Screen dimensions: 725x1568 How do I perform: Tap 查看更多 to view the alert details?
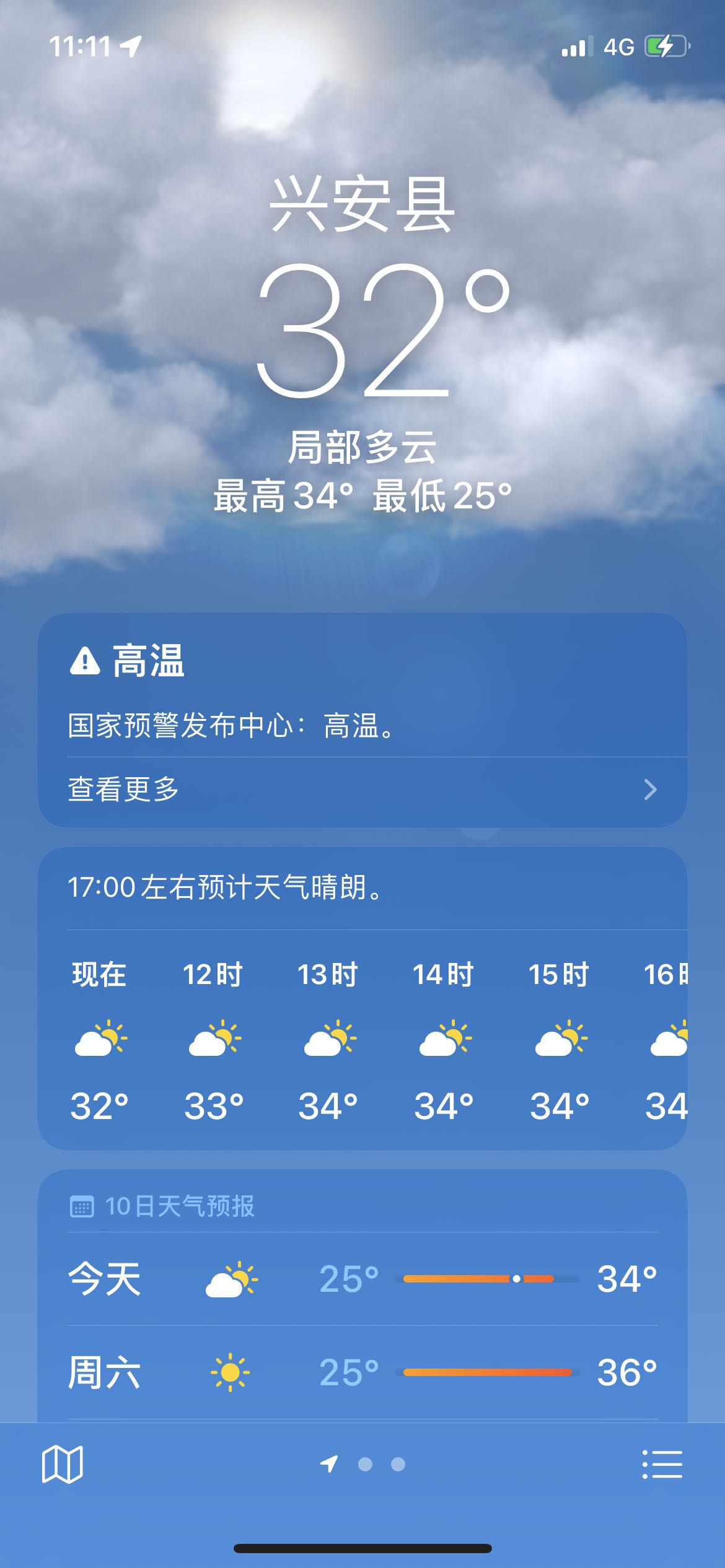click(x=362, y=790)
